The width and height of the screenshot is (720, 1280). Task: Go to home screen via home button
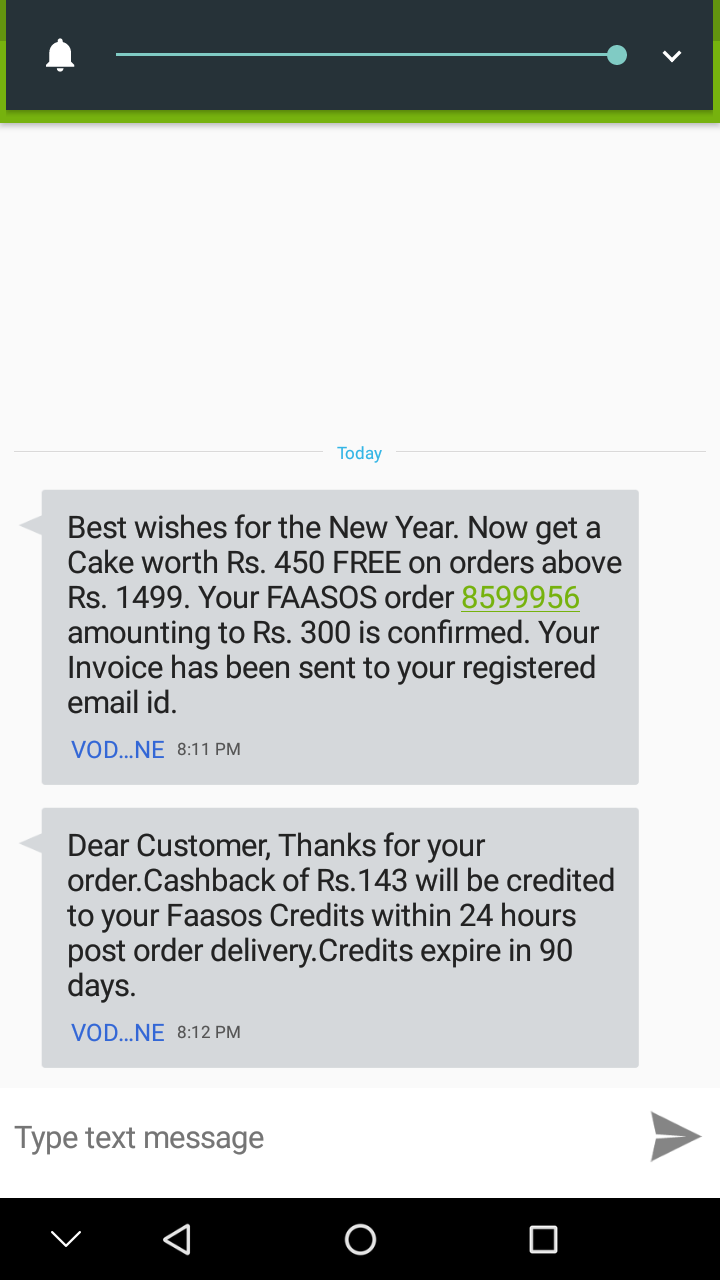(360, 1240)
